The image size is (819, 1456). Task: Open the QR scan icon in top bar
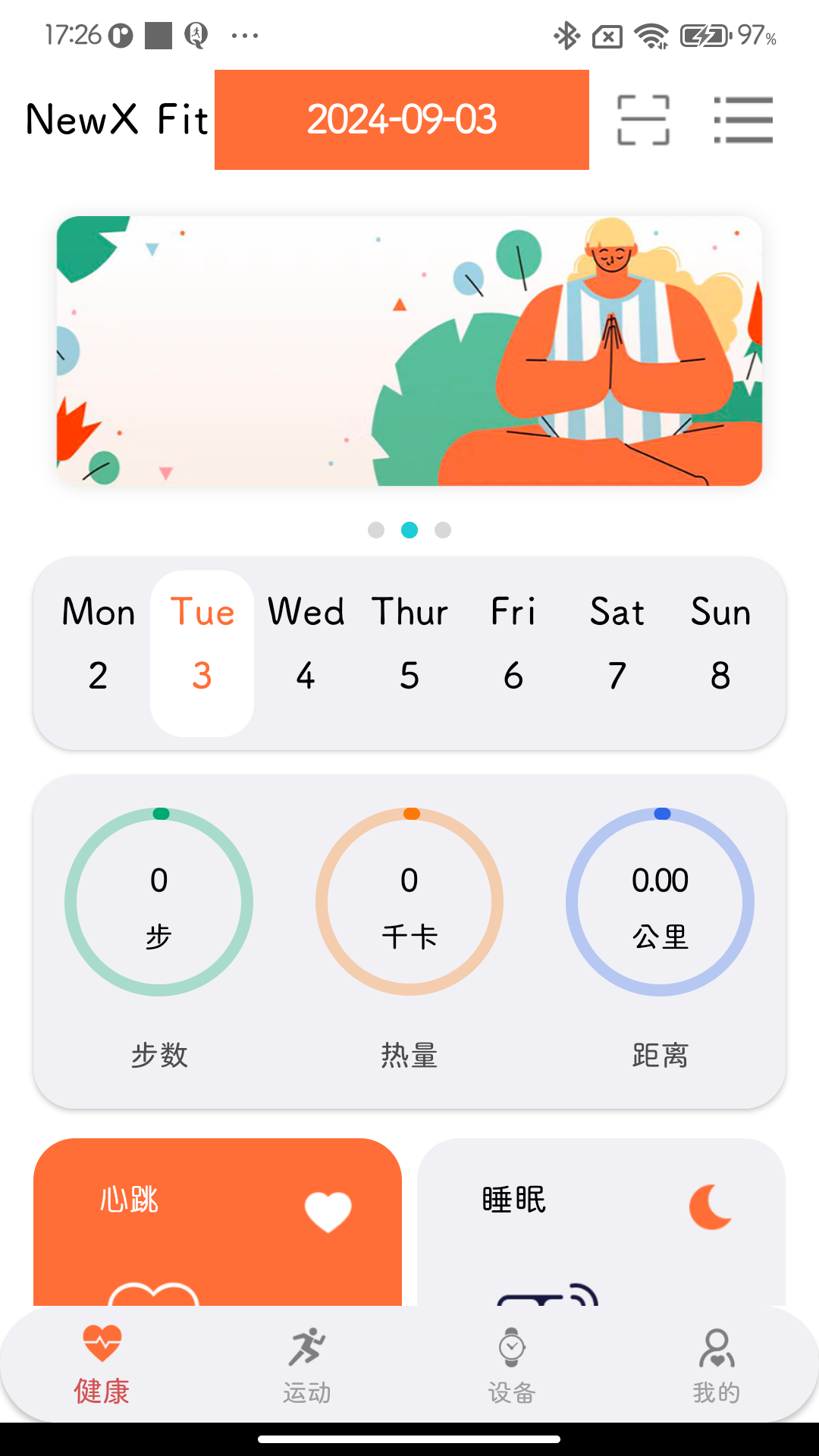(643, 120)
